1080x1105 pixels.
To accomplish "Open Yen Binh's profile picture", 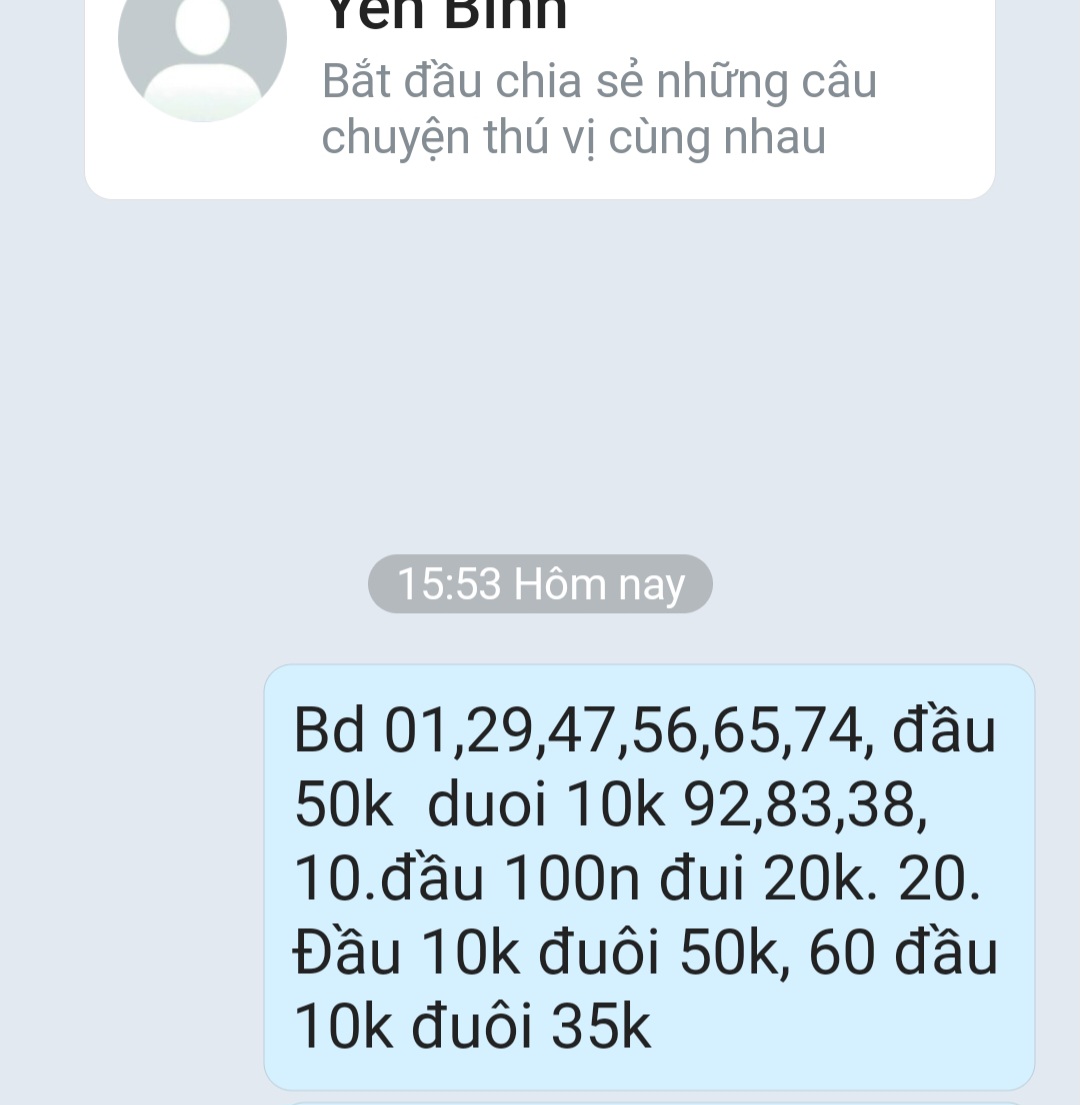I will pyautogui.click(x=202, y=45).
